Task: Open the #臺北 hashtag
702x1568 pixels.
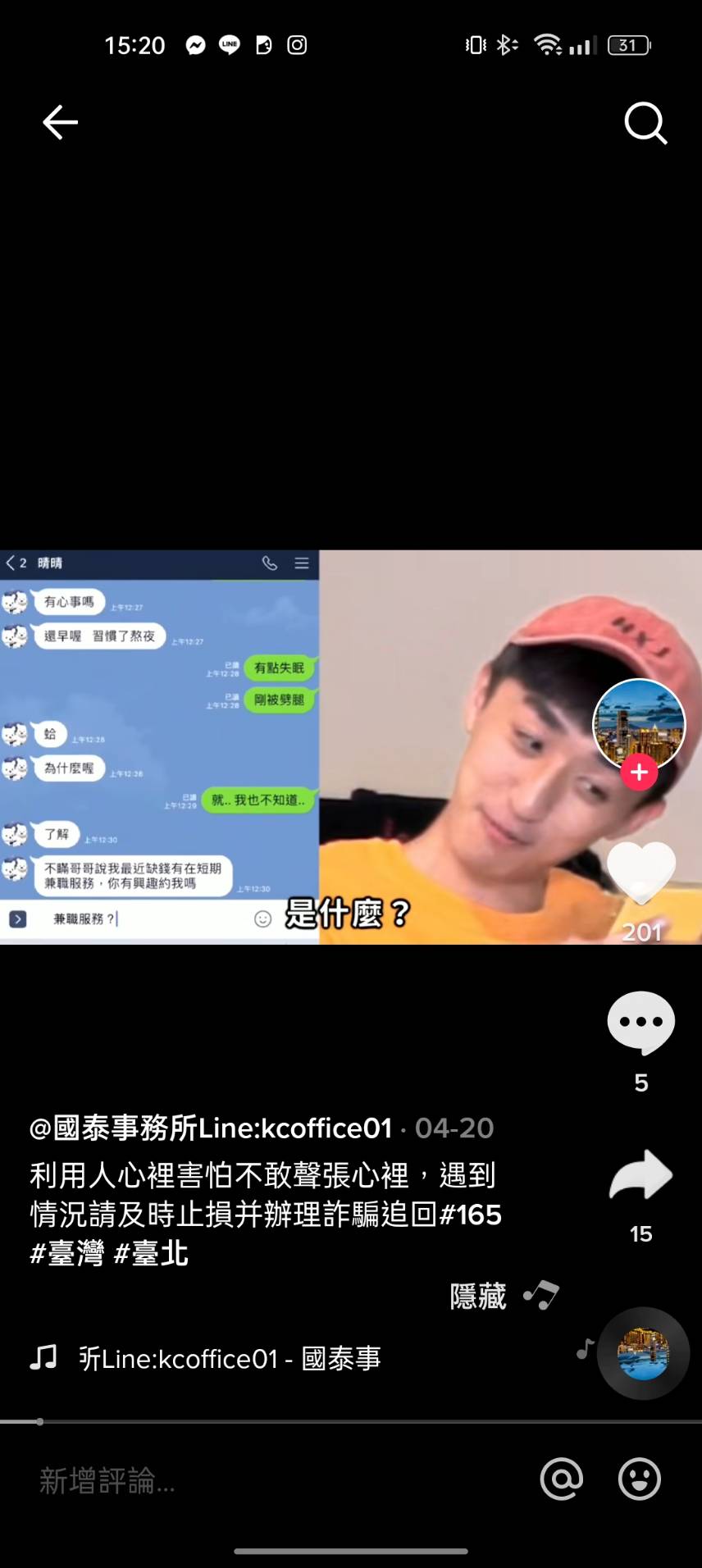Action: point(151,1254)
